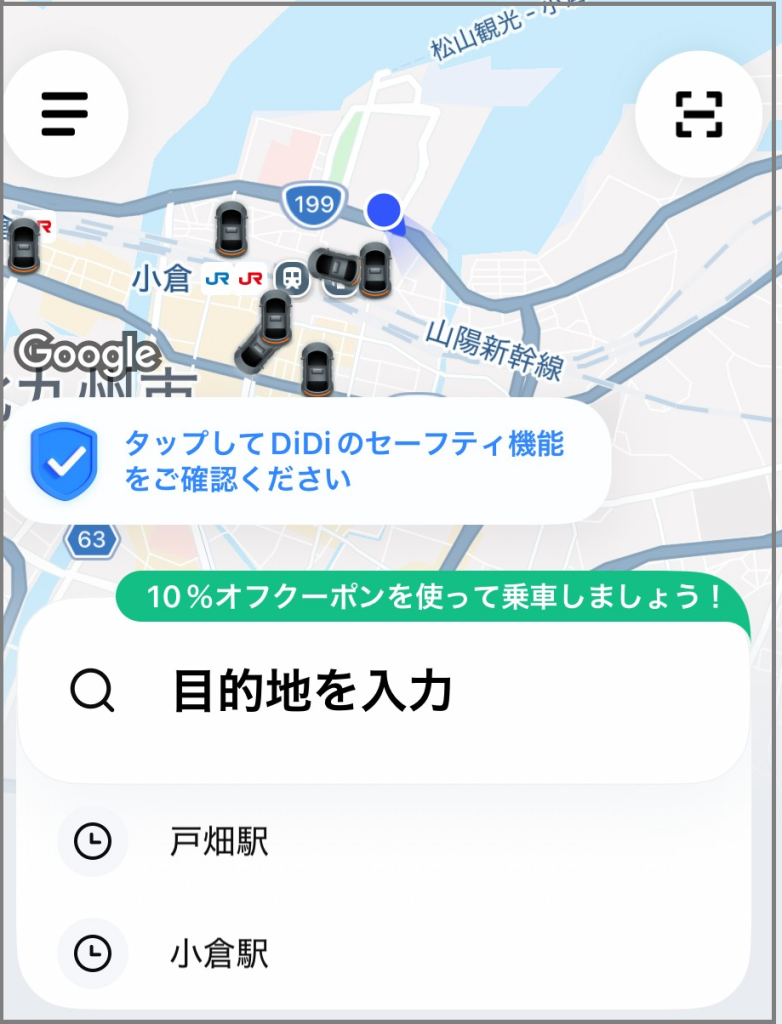Image resolution: width=782 pixels, height=1024 pixels.
Task: Open the hamburger menu
Action: click(x=65, y=114)
